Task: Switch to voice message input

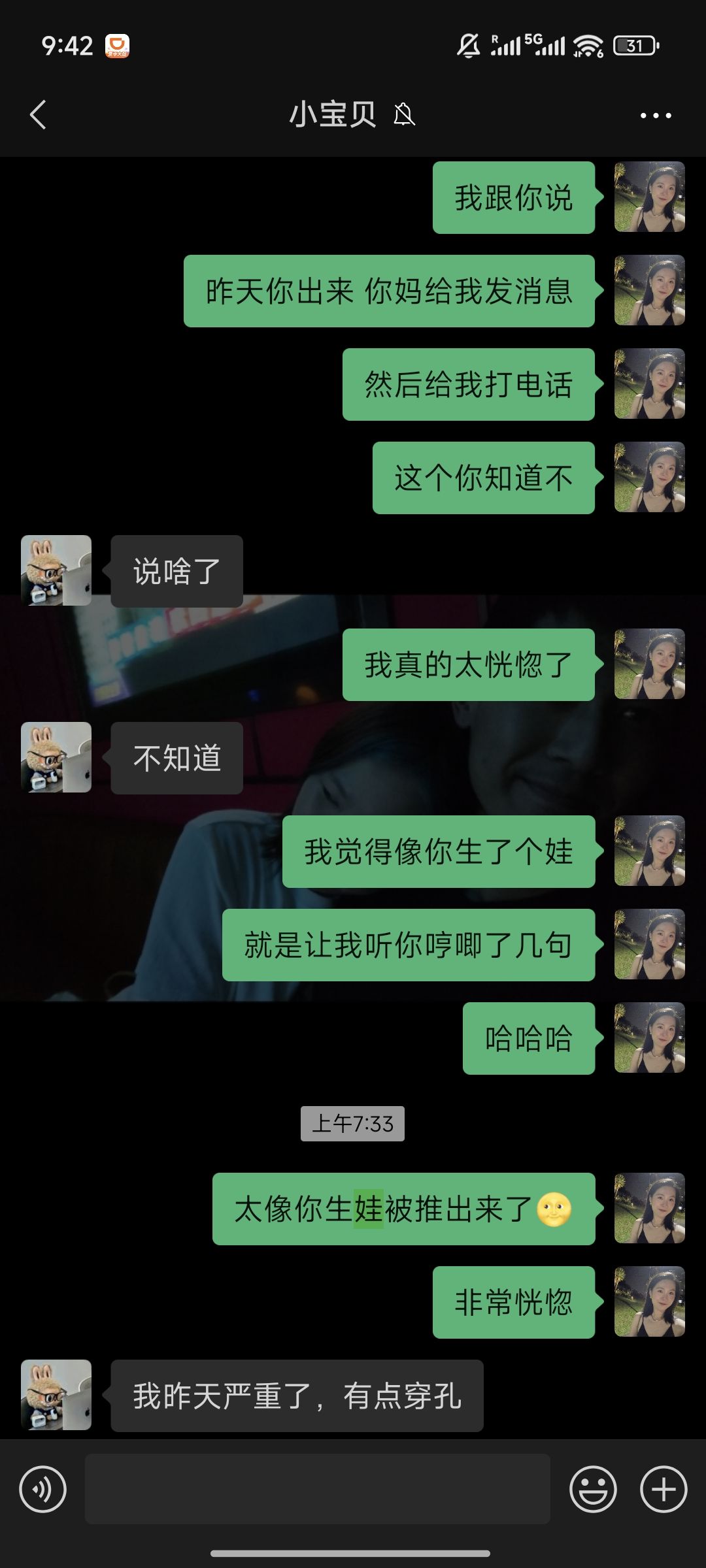Action: click(43, 1489)
